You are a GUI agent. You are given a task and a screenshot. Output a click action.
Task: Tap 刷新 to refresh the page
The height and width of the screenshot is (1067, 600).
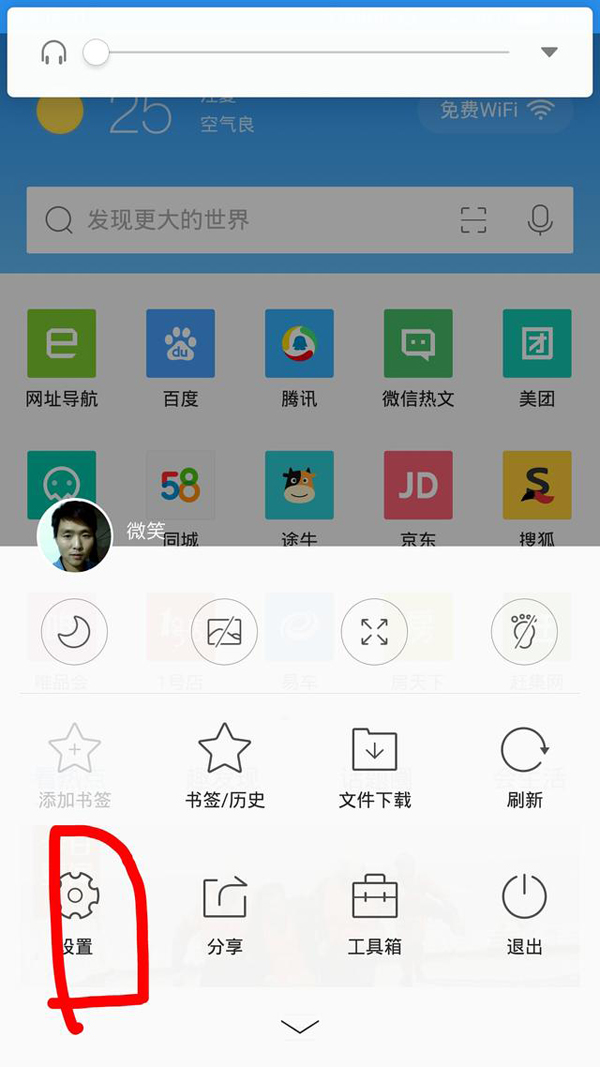[524, 765]
